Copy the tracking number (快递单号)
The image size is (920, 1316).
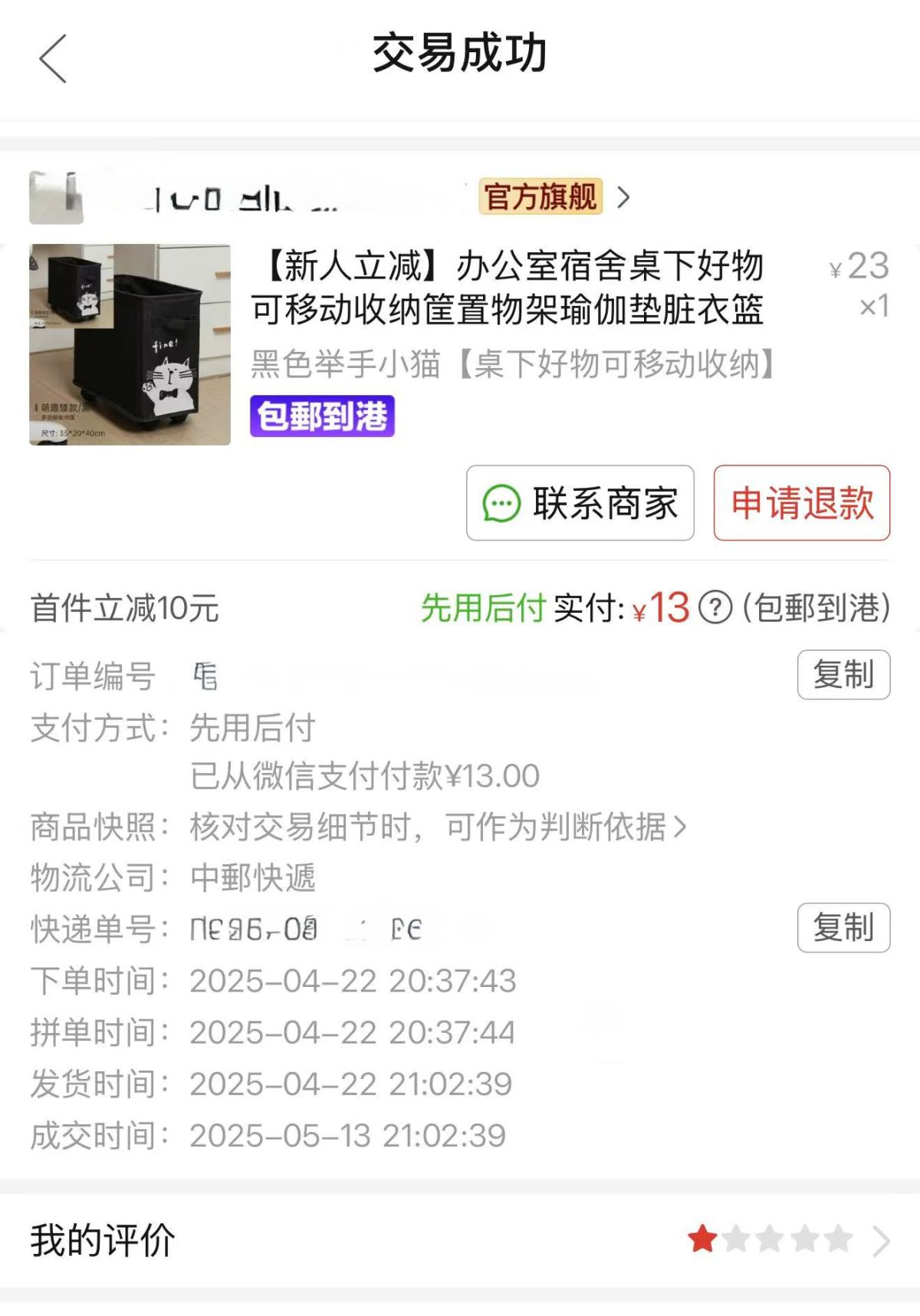pyautogui.click(x=843, y=928)
